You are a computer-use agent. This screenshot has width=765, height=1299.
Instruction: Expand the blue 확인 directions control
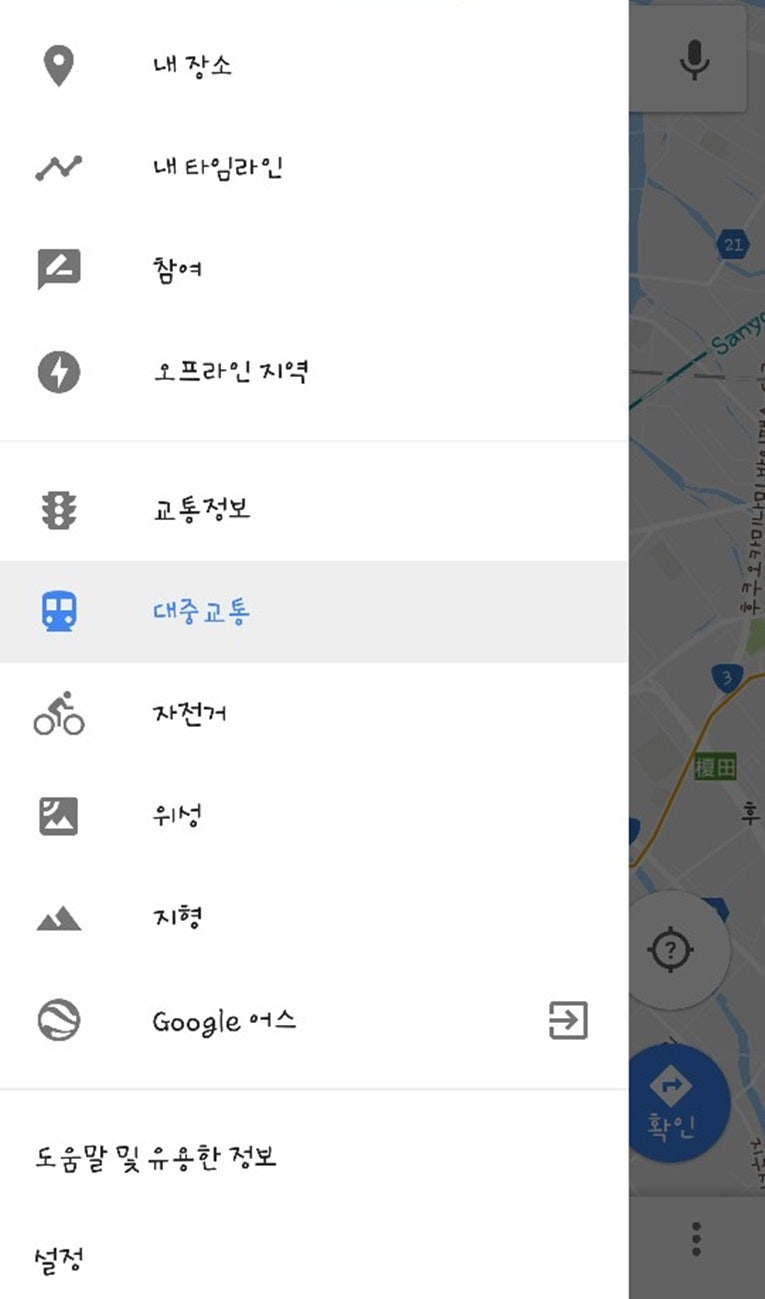pyautogui.click(x=678, y=1106)
